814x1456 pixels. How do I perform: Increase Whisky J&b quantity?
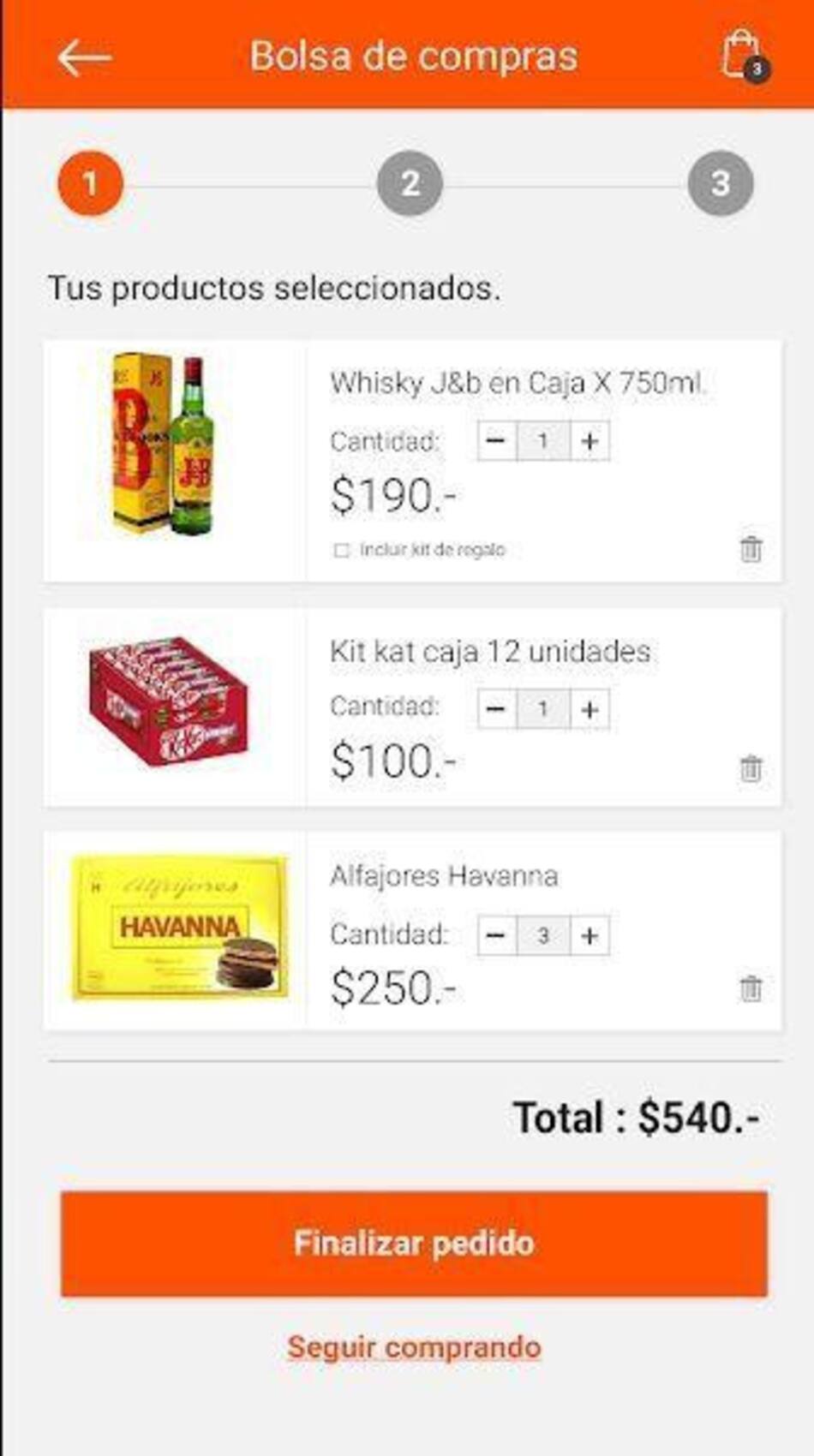pyautogui.click(x=590, y=441)
